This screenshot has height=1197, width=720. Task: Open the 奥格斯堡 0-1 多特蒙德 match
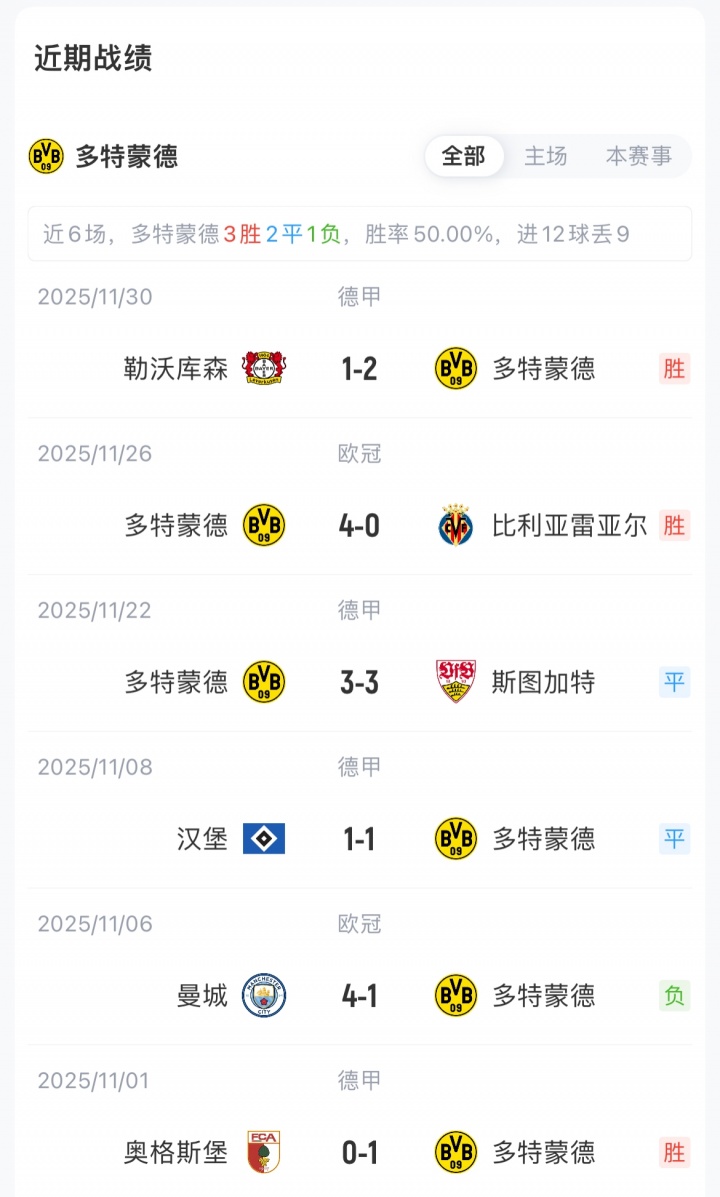click(359, 1153)
